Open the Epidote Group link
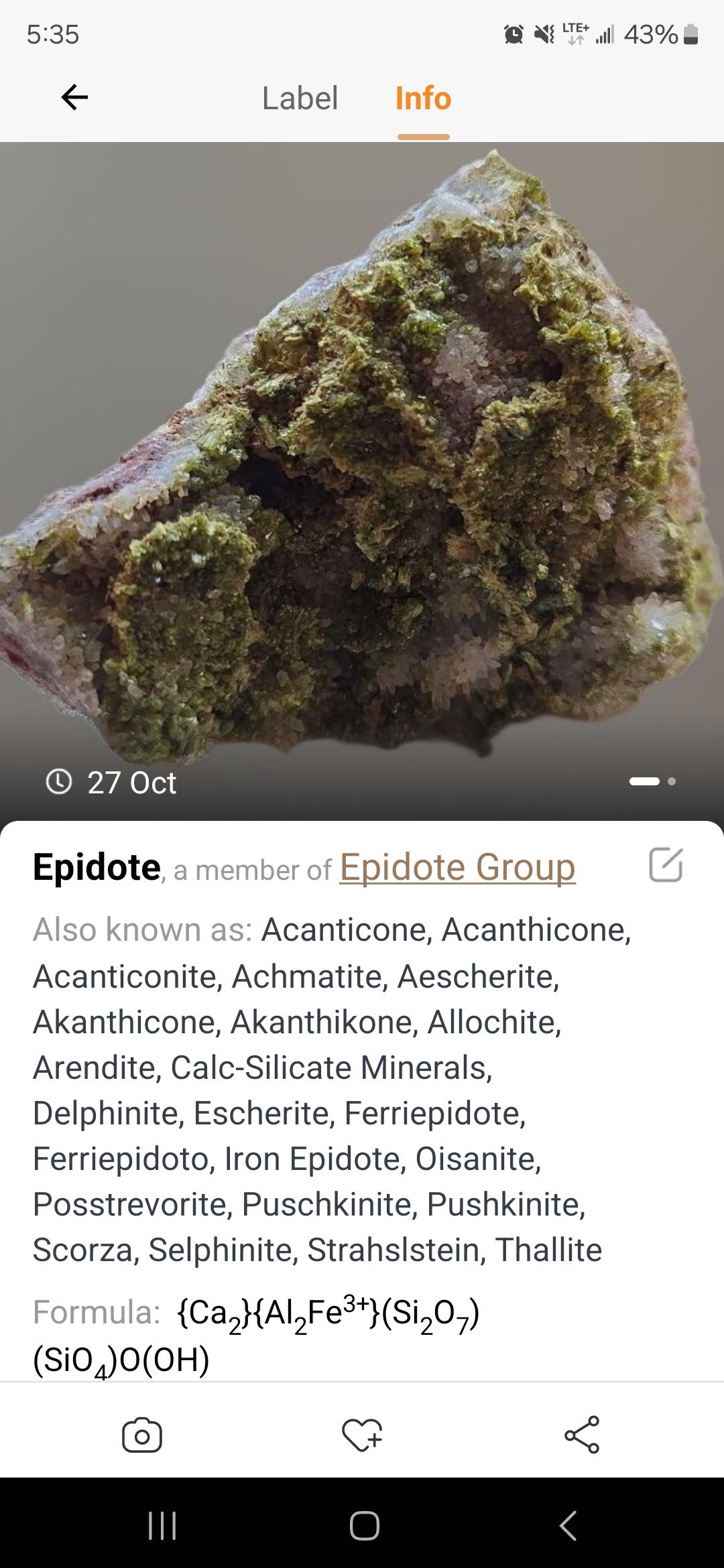The height and width of the screenshot is (1568, 724). [x=457, y=867]
